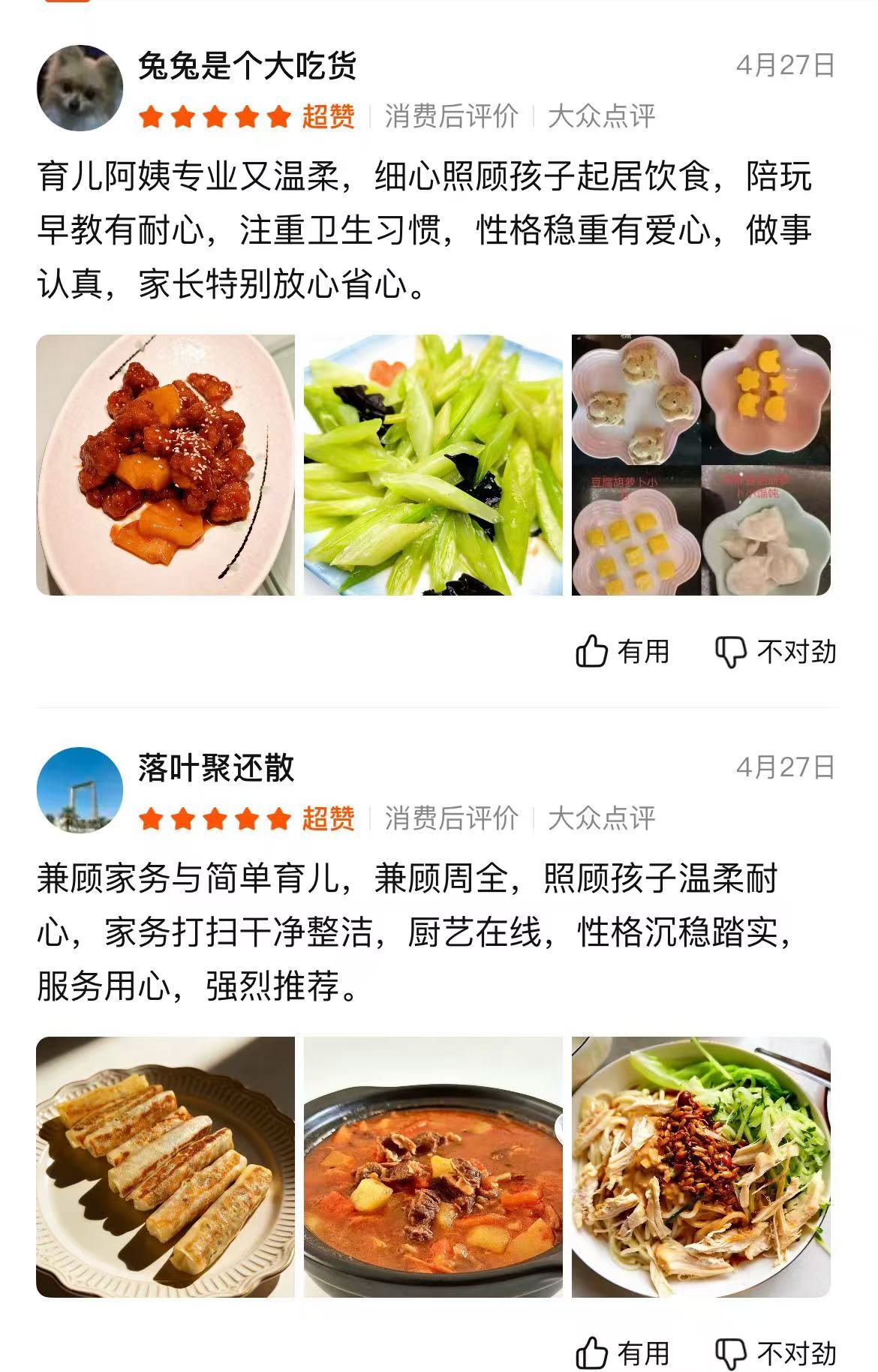View the celery stir-fry photo
The width and height of the screenshot is (878, 1372).
[x=433, y=465]
